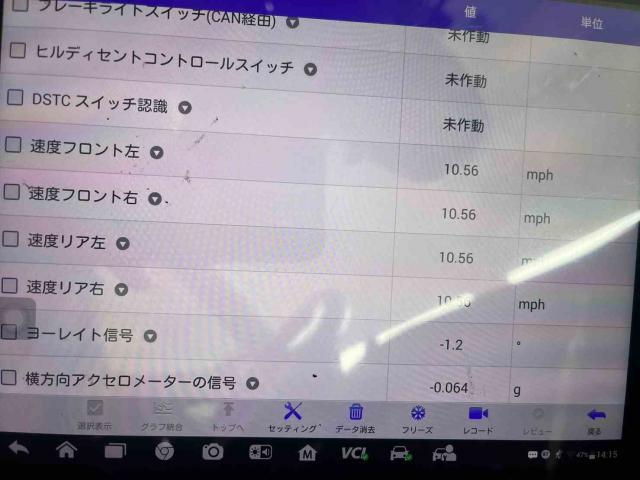Go back with the 戻る button
This screenshot has height=480, width=640.
click(x=596, y=418)
